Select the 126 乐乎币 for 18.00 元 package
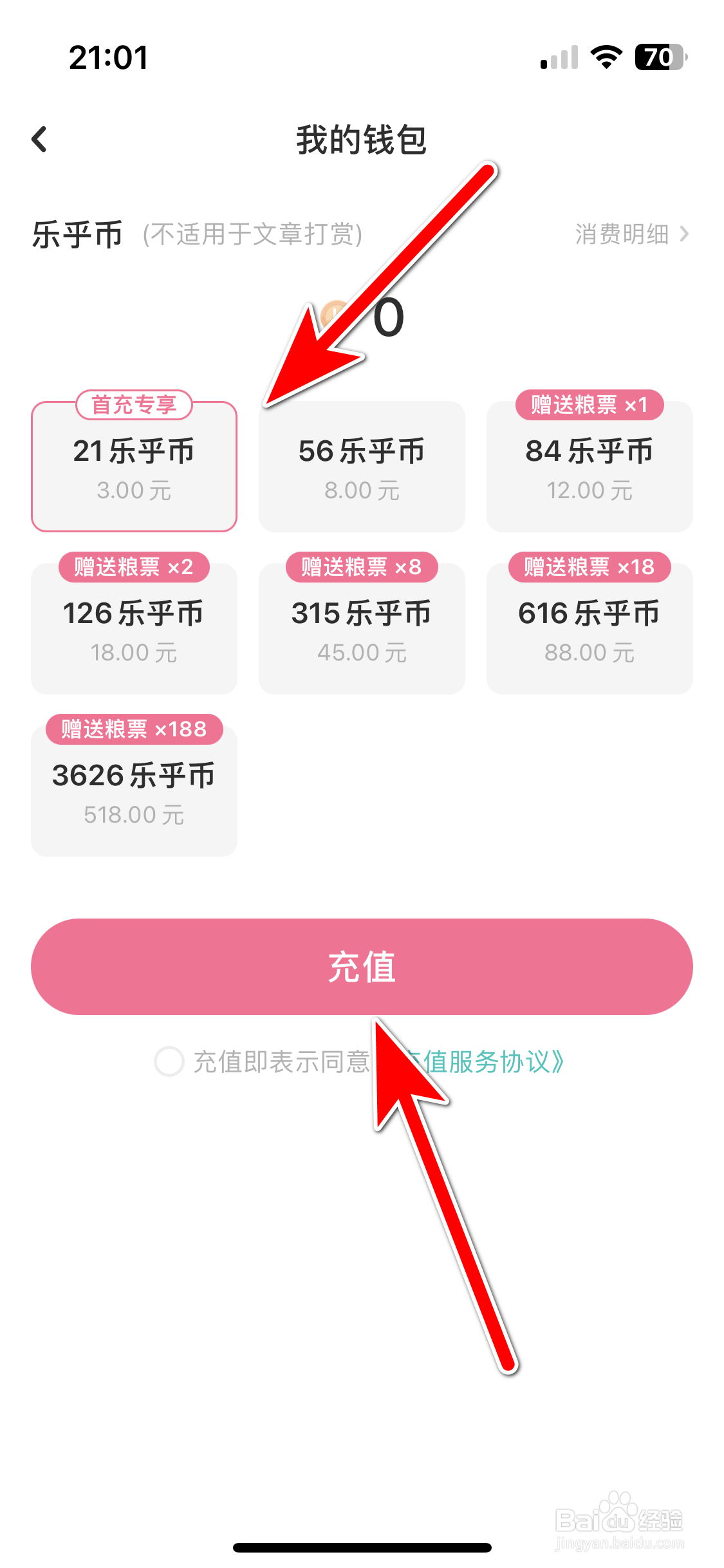Screen dimensions: 724x1568 (134, 630)
